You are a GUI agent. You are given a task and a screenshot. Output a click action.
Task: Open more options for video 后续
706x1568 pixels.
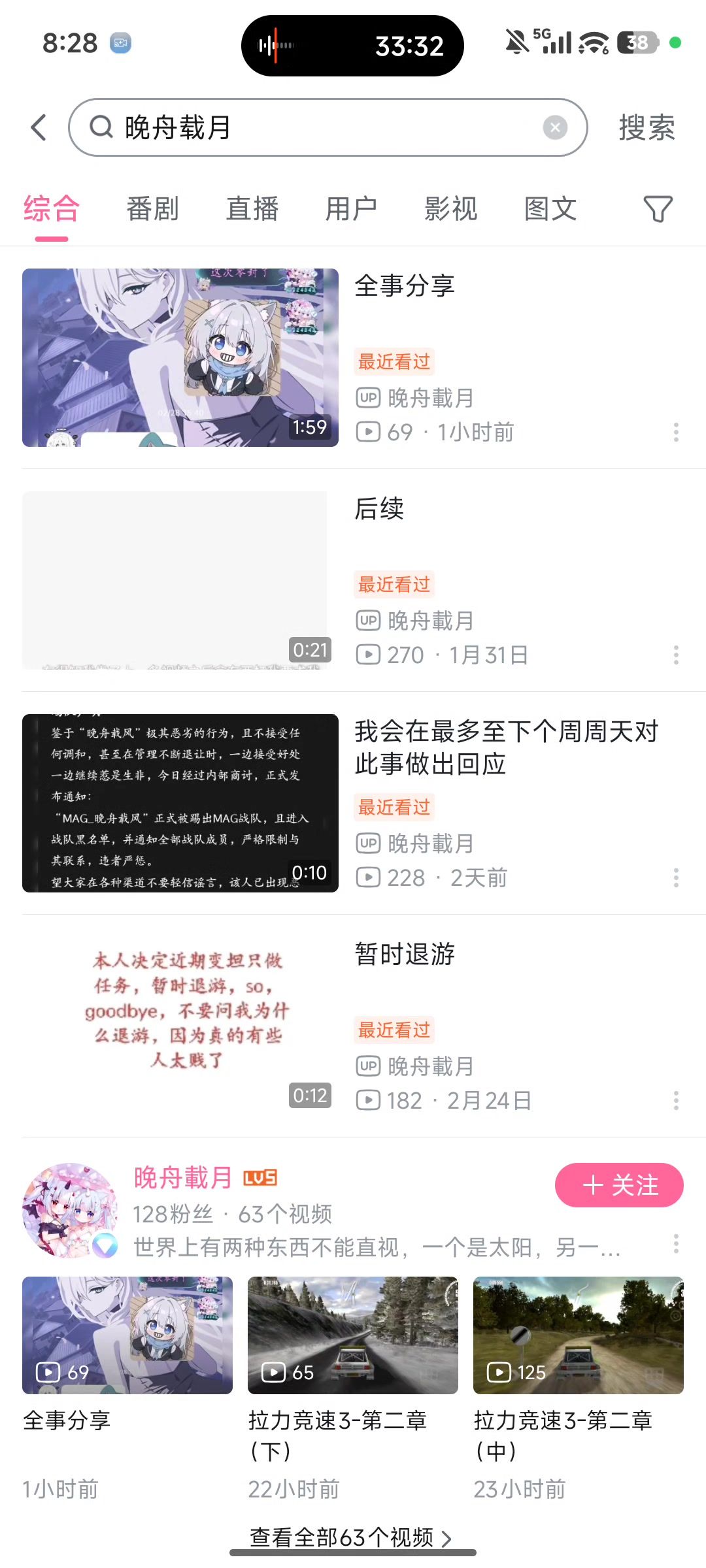coord(676,655)
